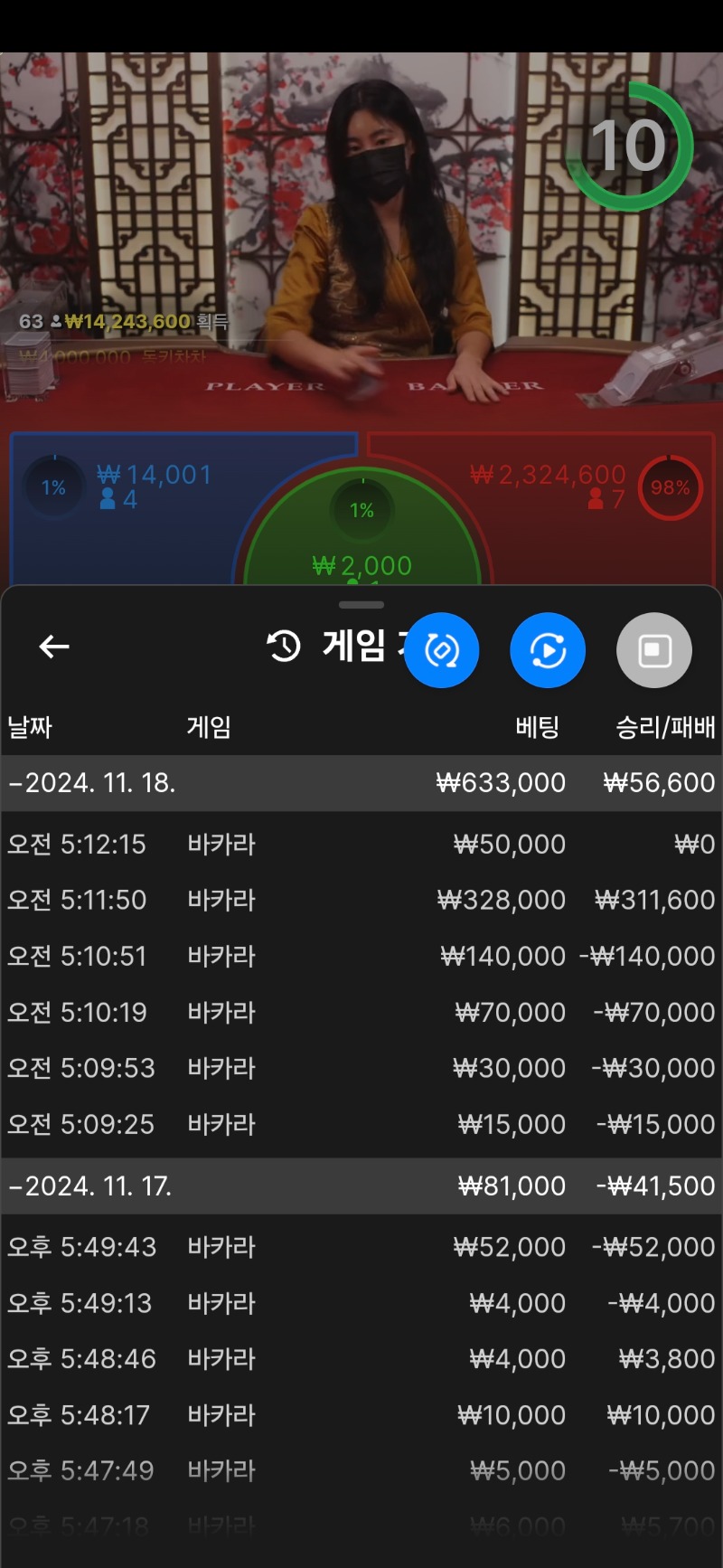The height and width of the screenshot is (1568, 723).
Task: Open the 오전 5:11:50 바카라 round details
Action: click(x=361, y=901)
